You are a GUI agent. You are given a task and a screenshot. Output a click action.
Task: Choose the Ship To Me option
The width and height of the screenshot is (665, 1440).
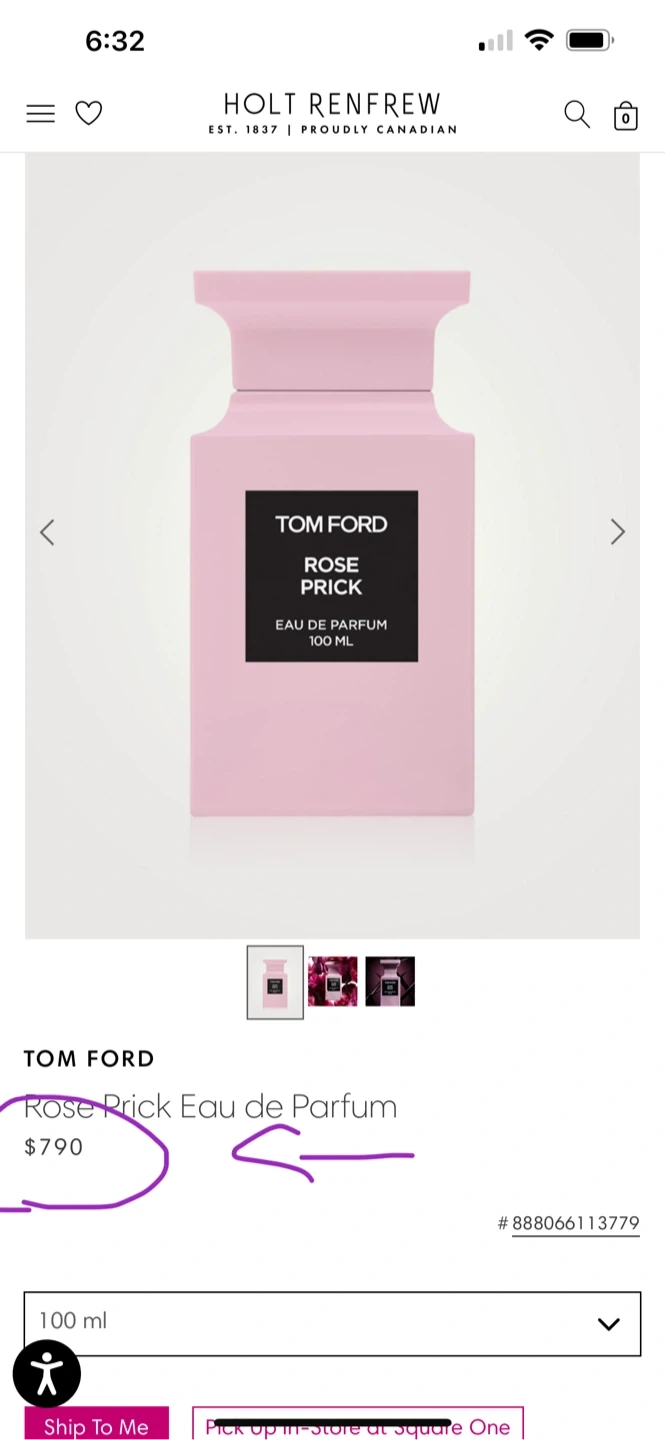tap(96, 1425)
